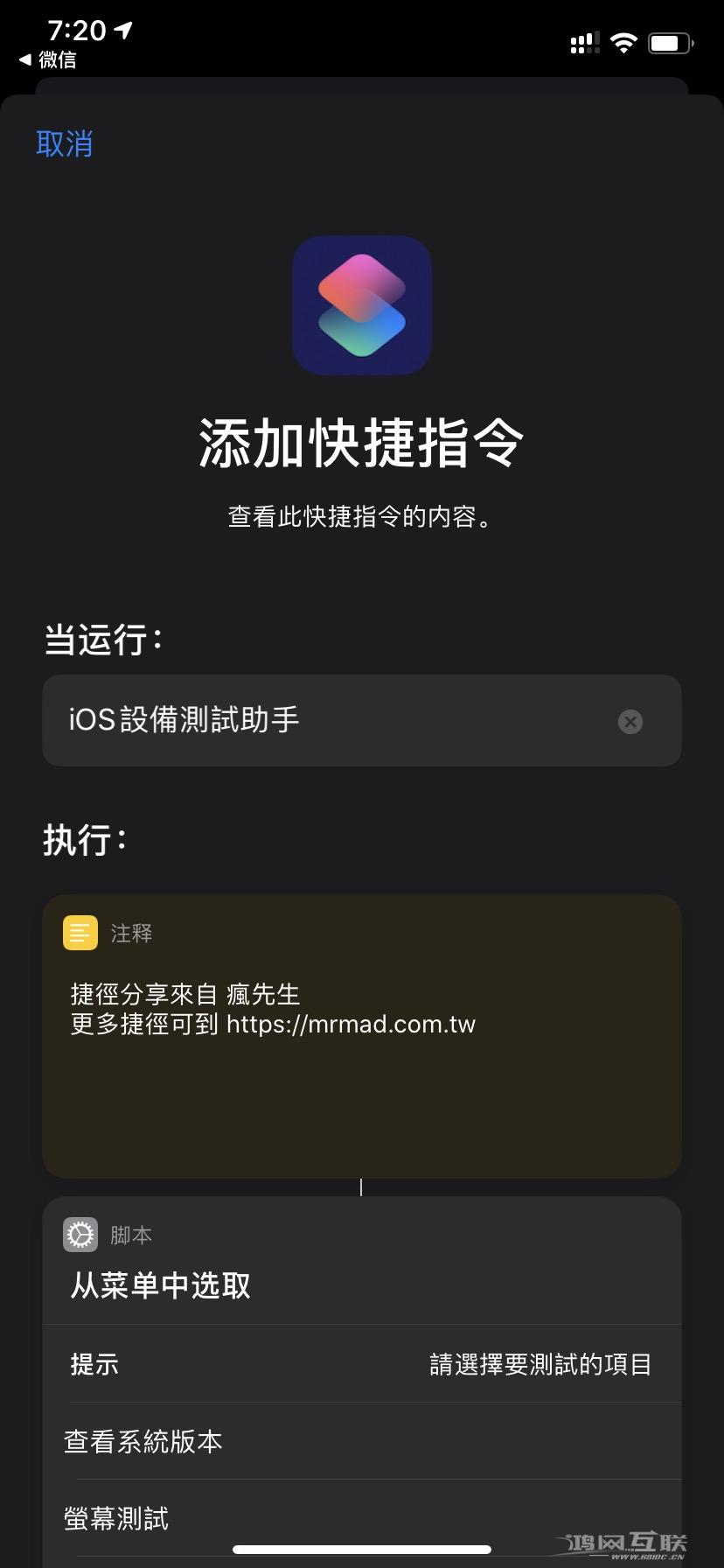
Task: Edit the 提示 prompt text 請選擇要測試的項目
Action: tap(540, 1363)
